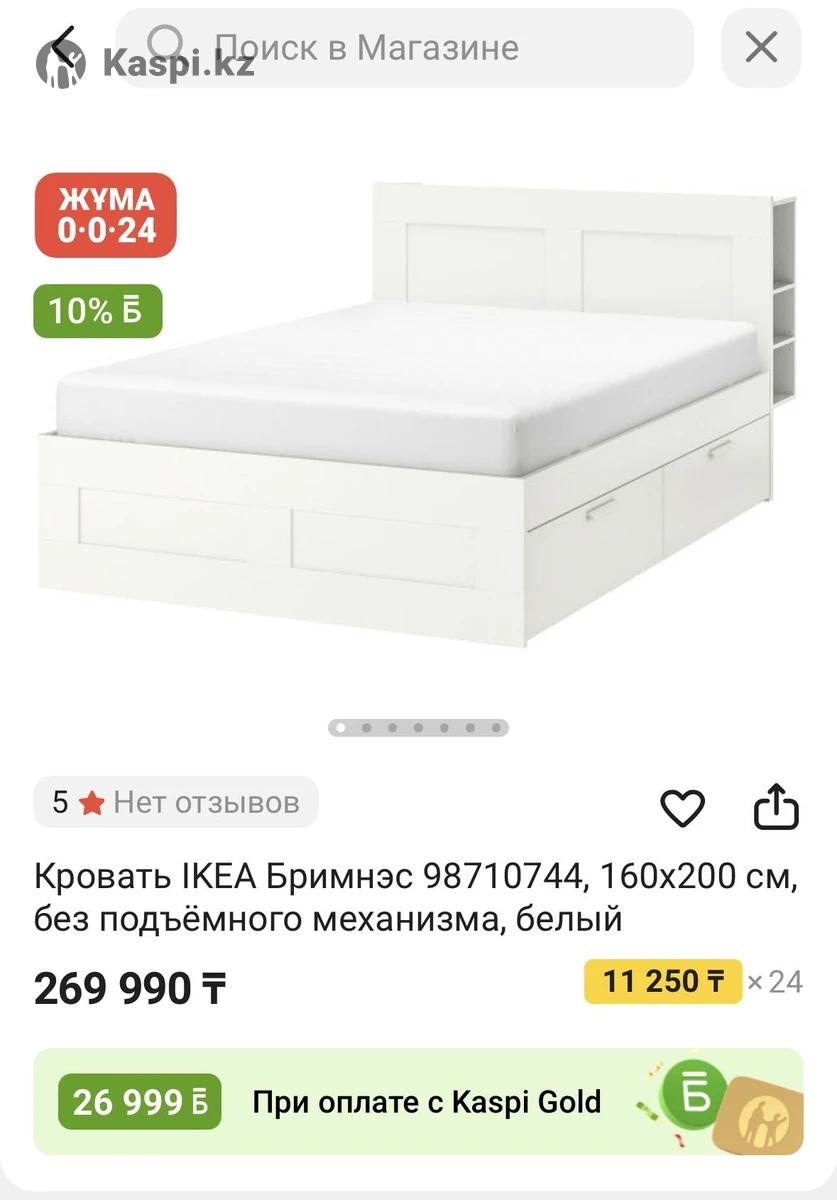Close the product page with X
837x1200 pixels.
tap(762, 47)
